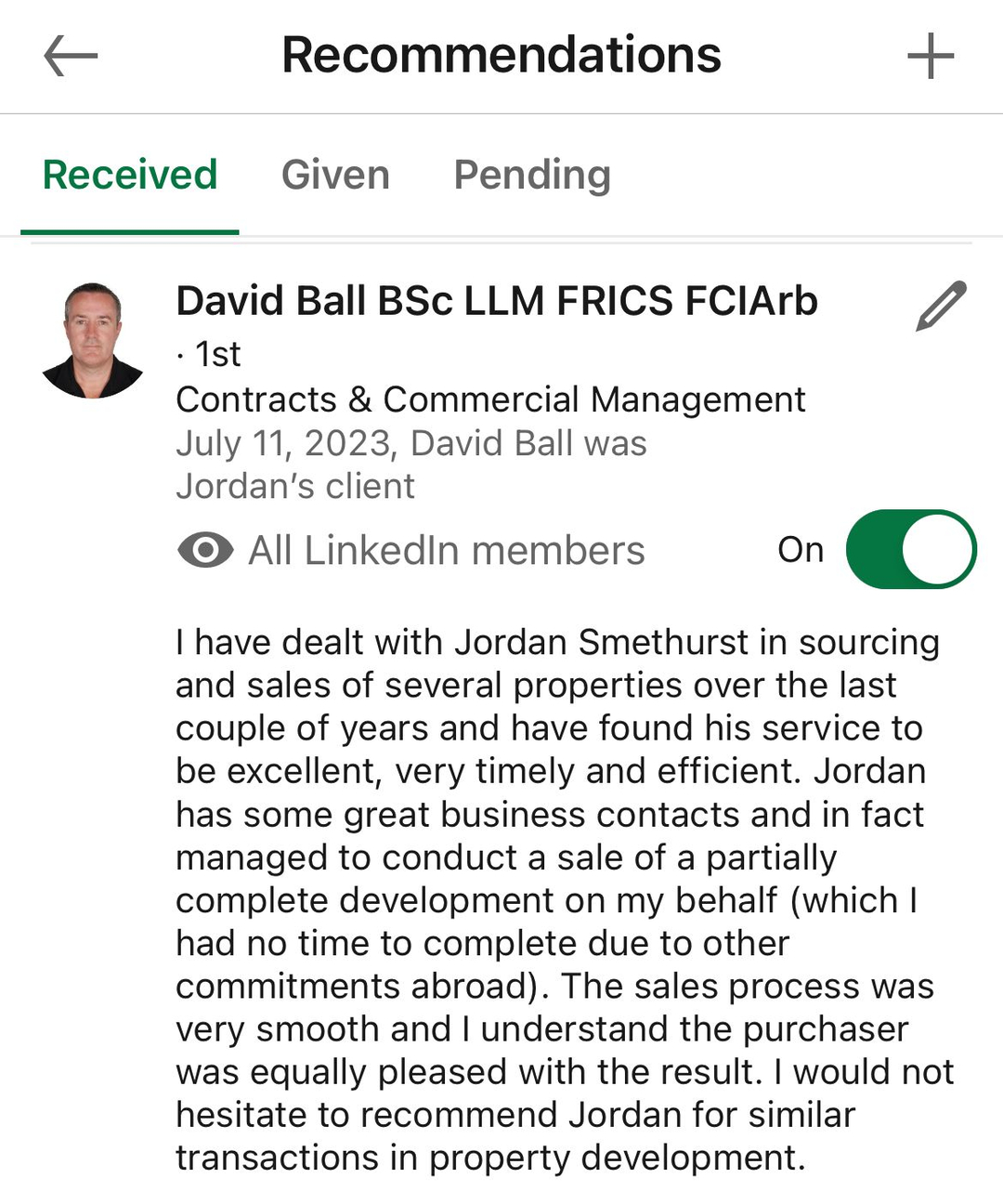Viewport: 1003px width, 1204px height.
Task: Switch to the Pending tab
Action: coord(532,175)
